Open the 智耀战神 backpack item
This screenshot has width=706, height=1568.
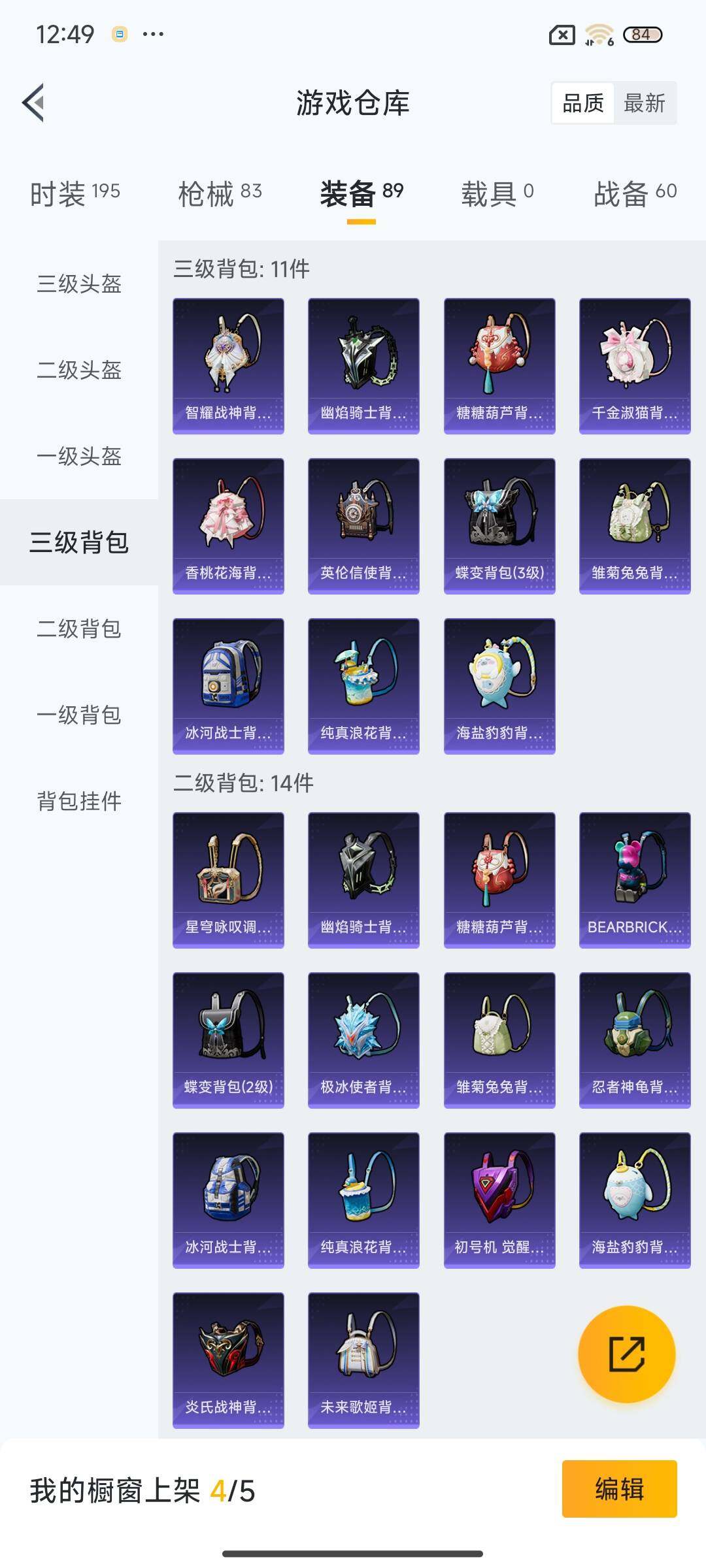[x=228, y=366]
